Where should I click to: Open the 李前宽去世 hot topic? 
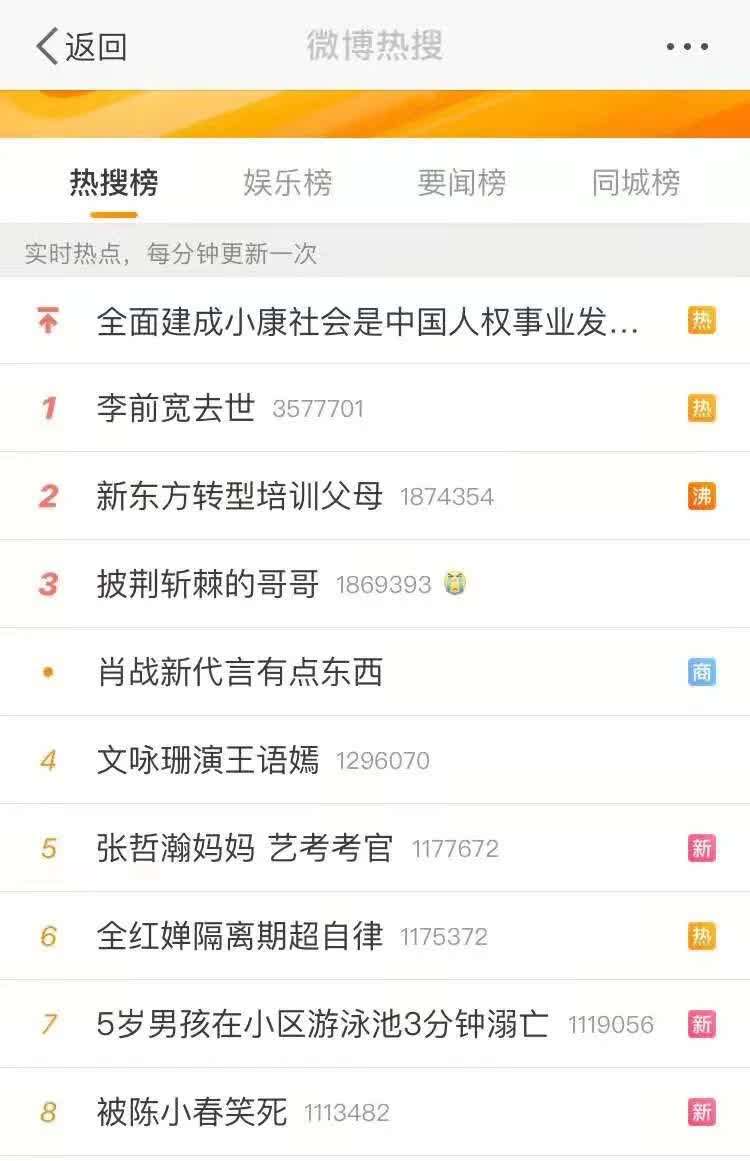coord(176,408)
